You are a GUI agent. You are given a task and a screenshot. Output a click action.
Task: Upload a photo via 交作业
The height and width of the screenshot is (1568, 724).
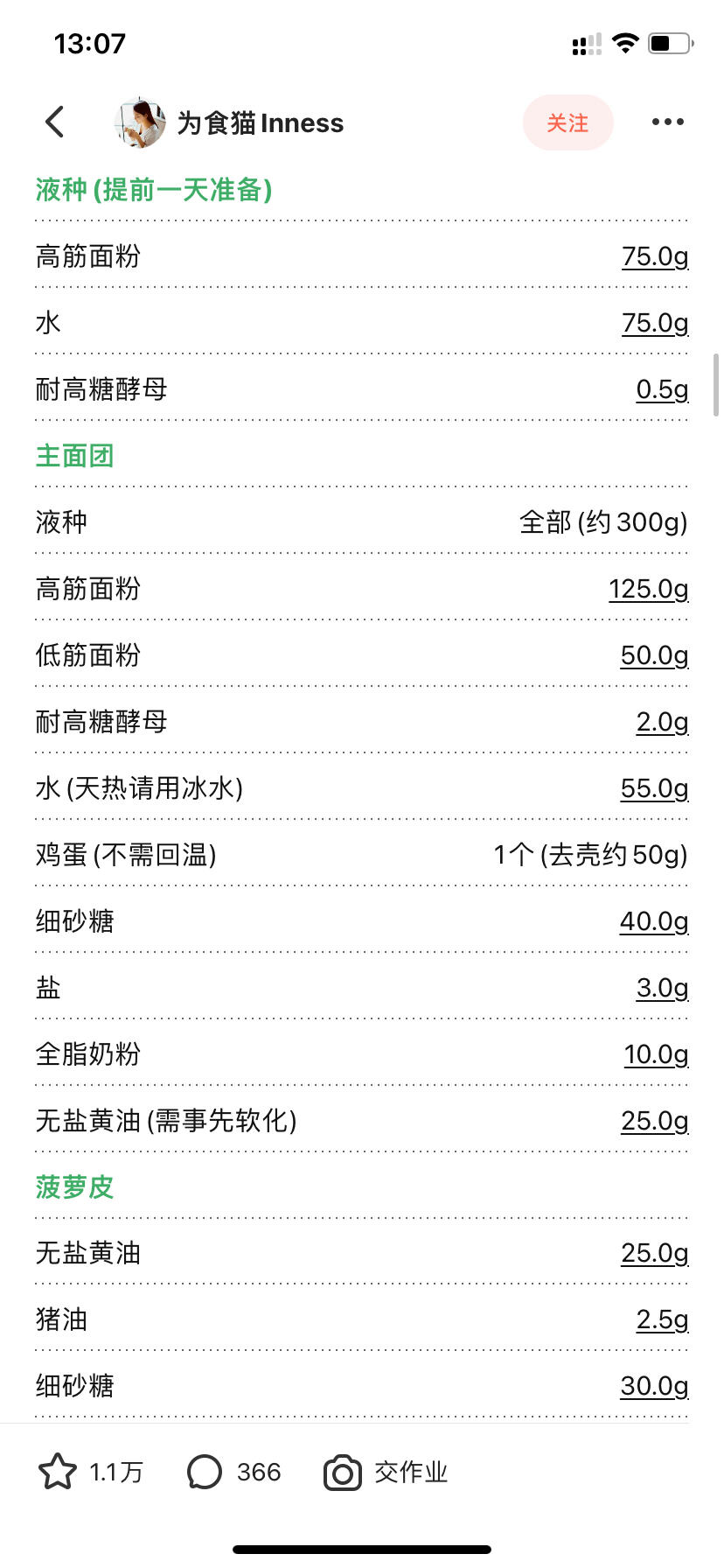[x=386, y=1472]
